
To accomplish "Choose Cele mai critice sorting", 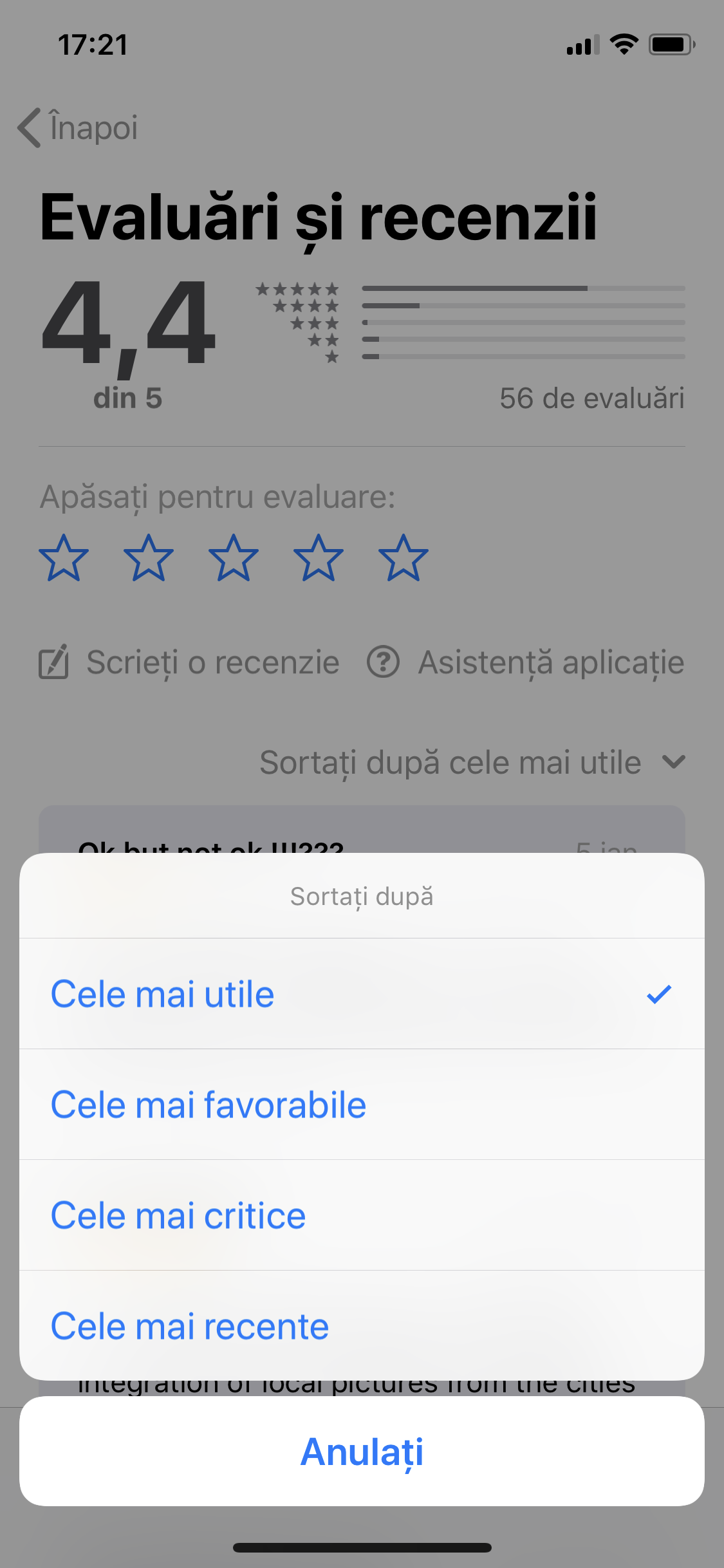I will (x=360, y=1215).
